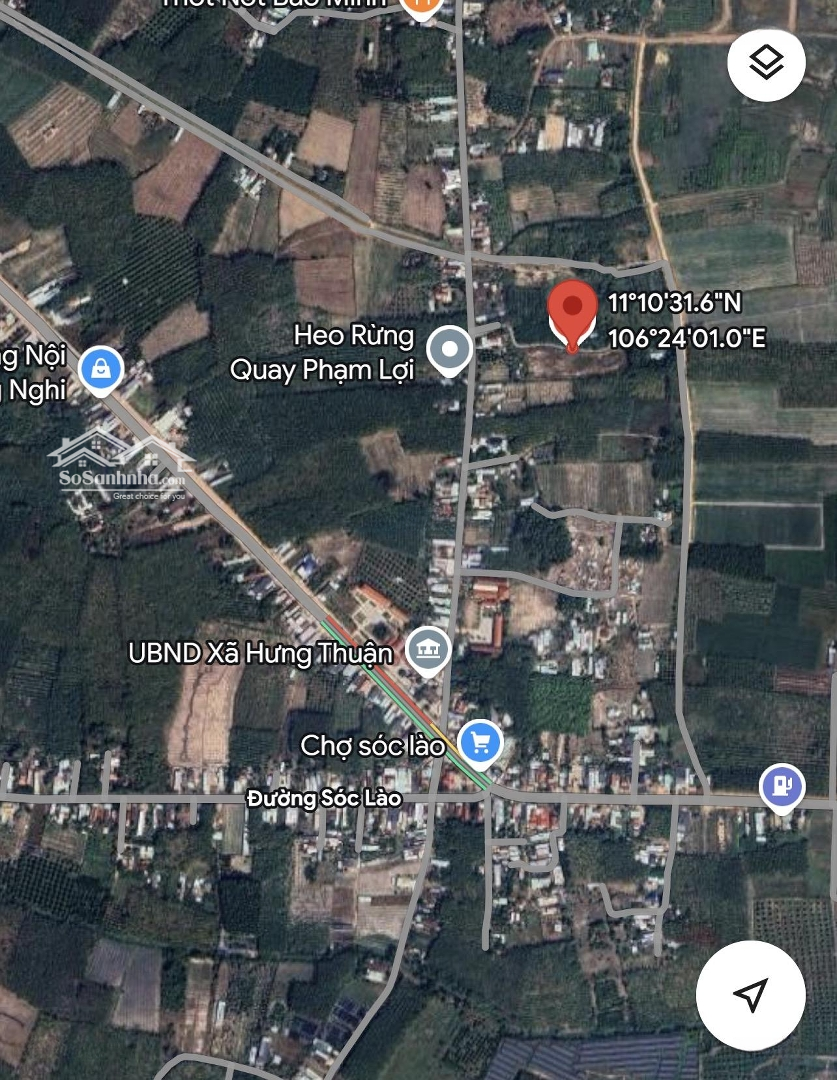This screenshot has height=1080, width=837.
Task: Open the map layers button
Action: 766,63
